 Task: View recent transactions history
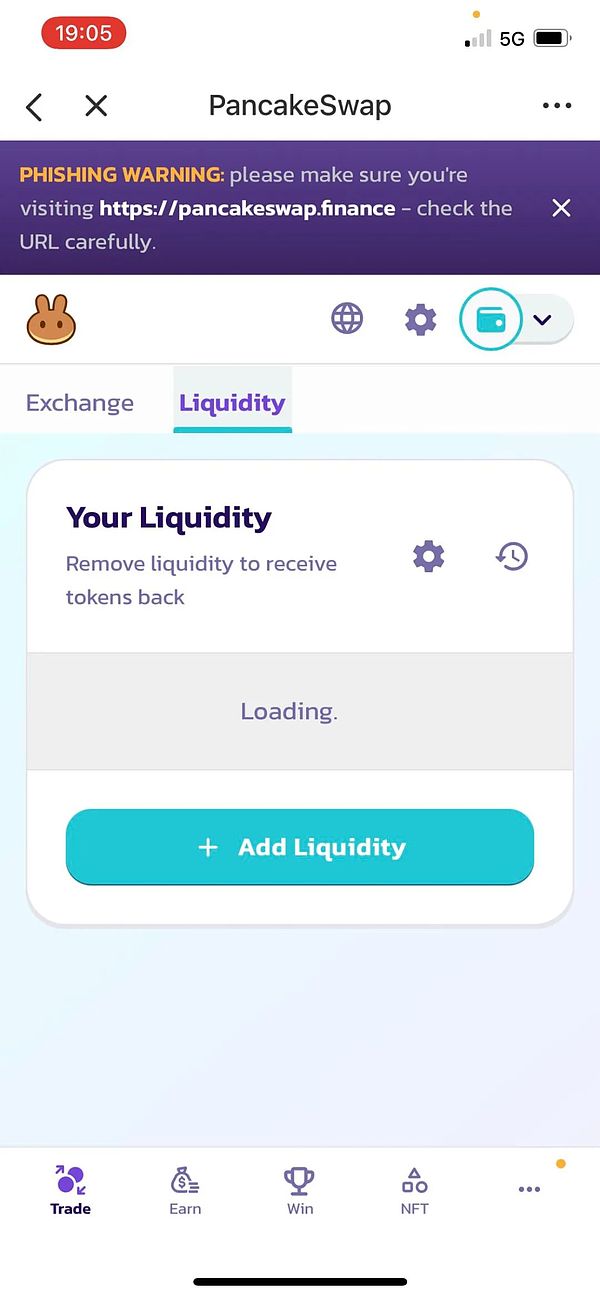pyautogui.click(x=512, y=556)
